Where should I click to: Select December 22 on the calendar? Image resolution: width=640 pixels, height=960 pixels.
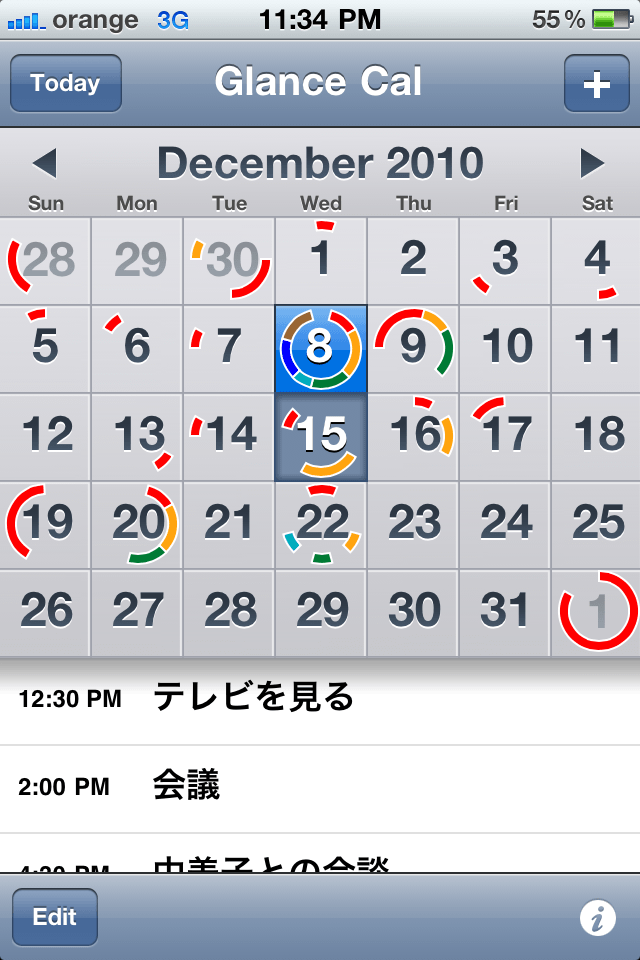(321, 524)
